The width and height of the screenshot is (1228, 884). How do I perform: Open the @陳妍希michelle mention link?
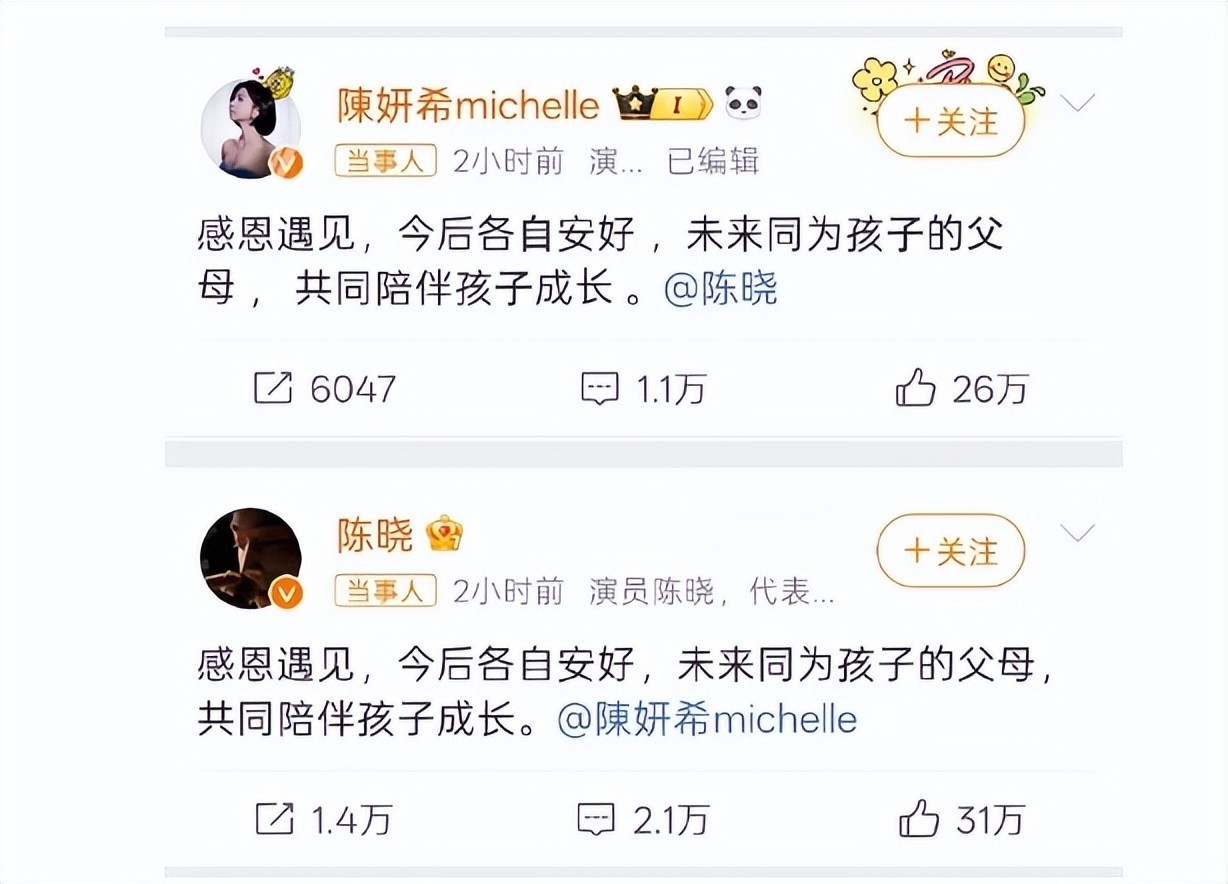tap(707, 720)
